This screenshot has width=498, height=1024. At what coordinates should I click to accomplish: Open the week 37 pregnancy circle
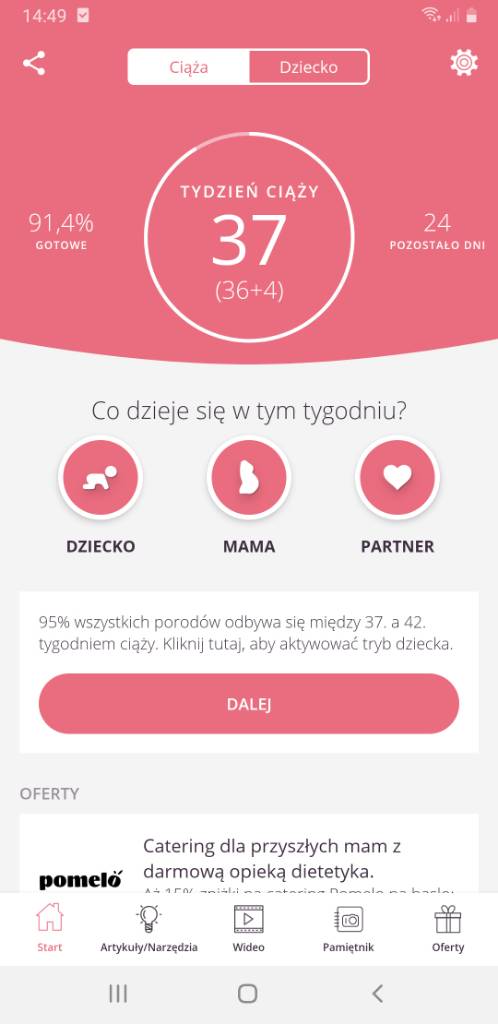coord(249,238)
